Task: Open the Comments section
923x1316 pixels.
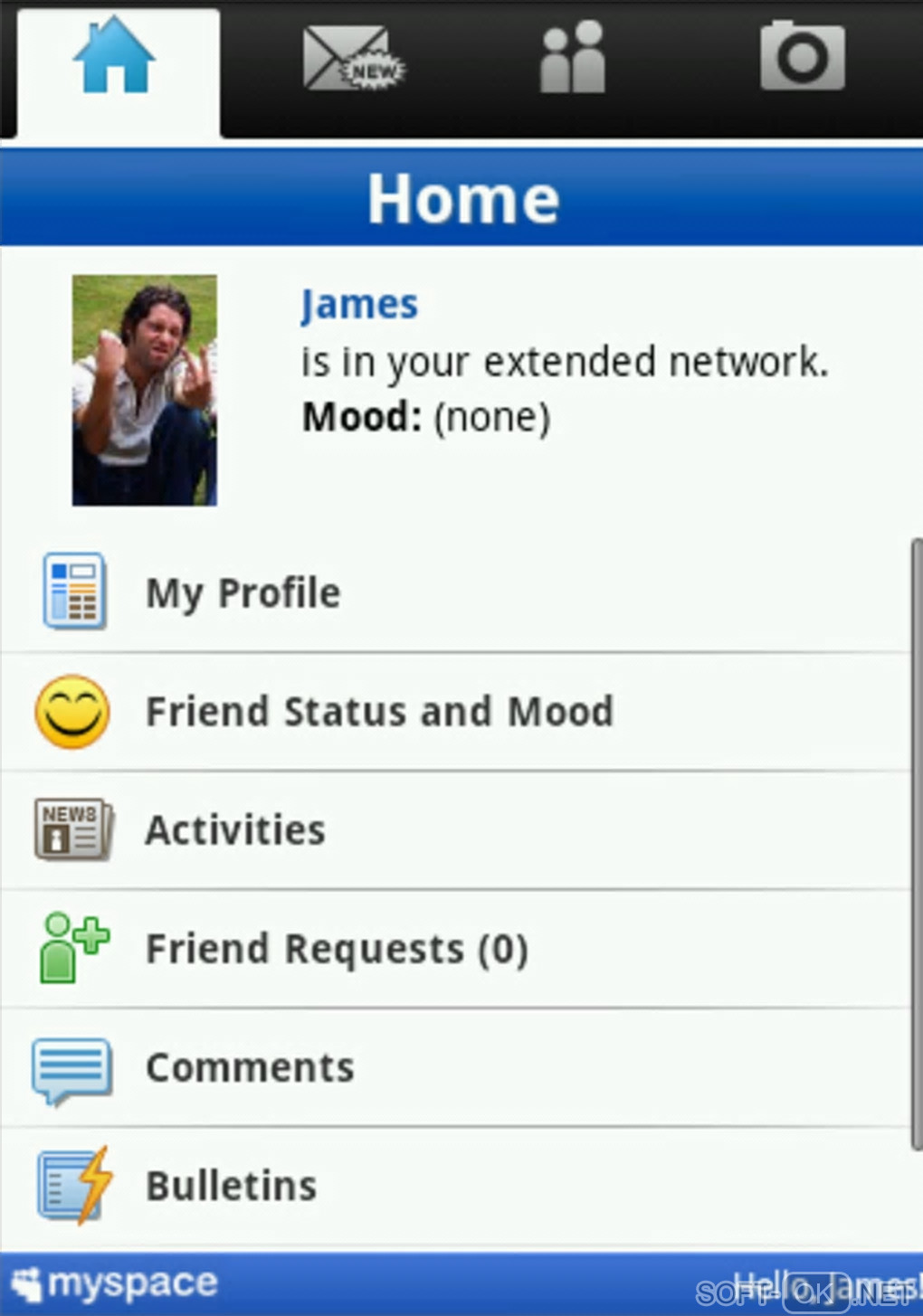Action: coord(250,1067)
